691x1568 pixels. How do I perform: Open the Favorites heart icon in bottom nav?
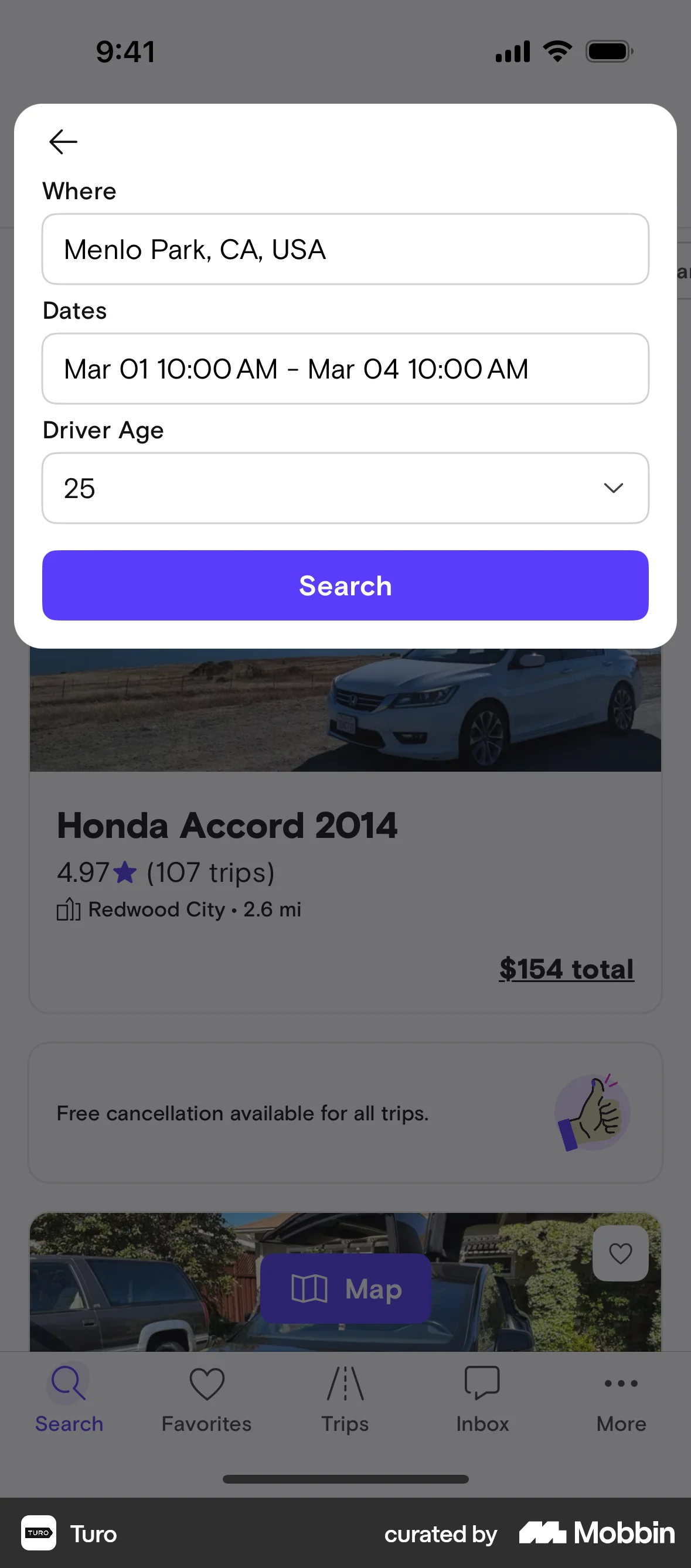coord(206,1383)
